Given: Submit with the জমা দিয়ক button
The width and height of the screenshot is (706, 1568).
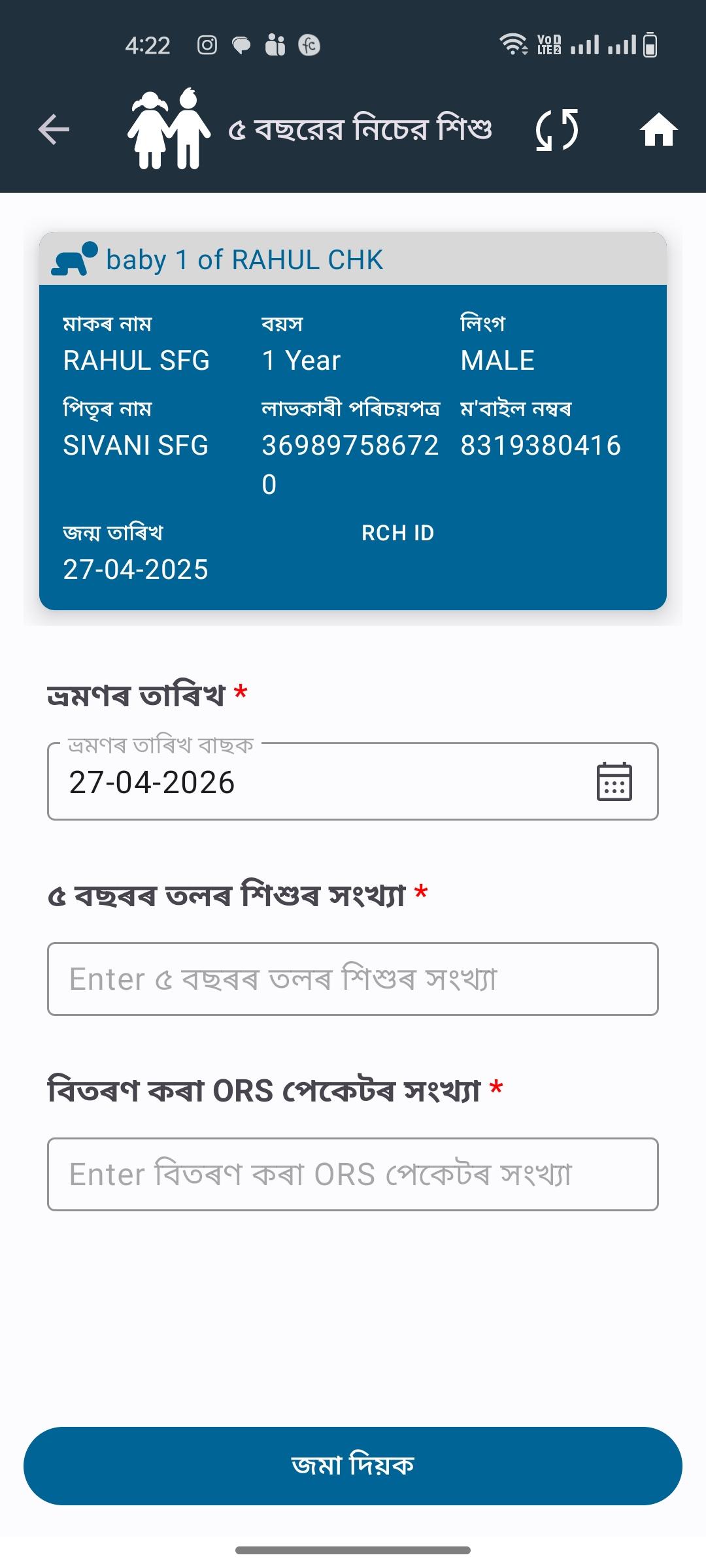Looking at the screenshot, I should pos(353,1466).
